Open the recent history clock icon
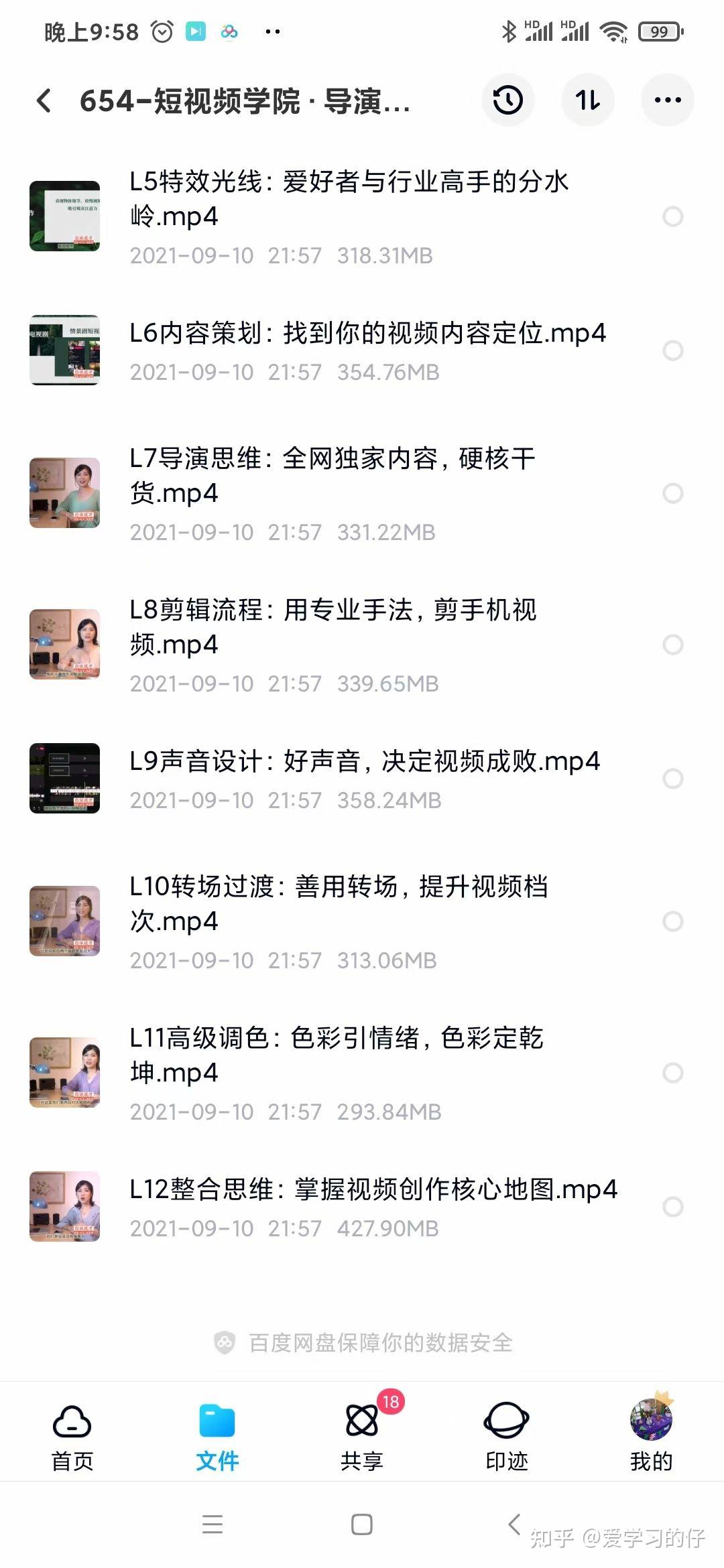The image size is (724, 1568). pyautogui.click(x=508, y=101)
